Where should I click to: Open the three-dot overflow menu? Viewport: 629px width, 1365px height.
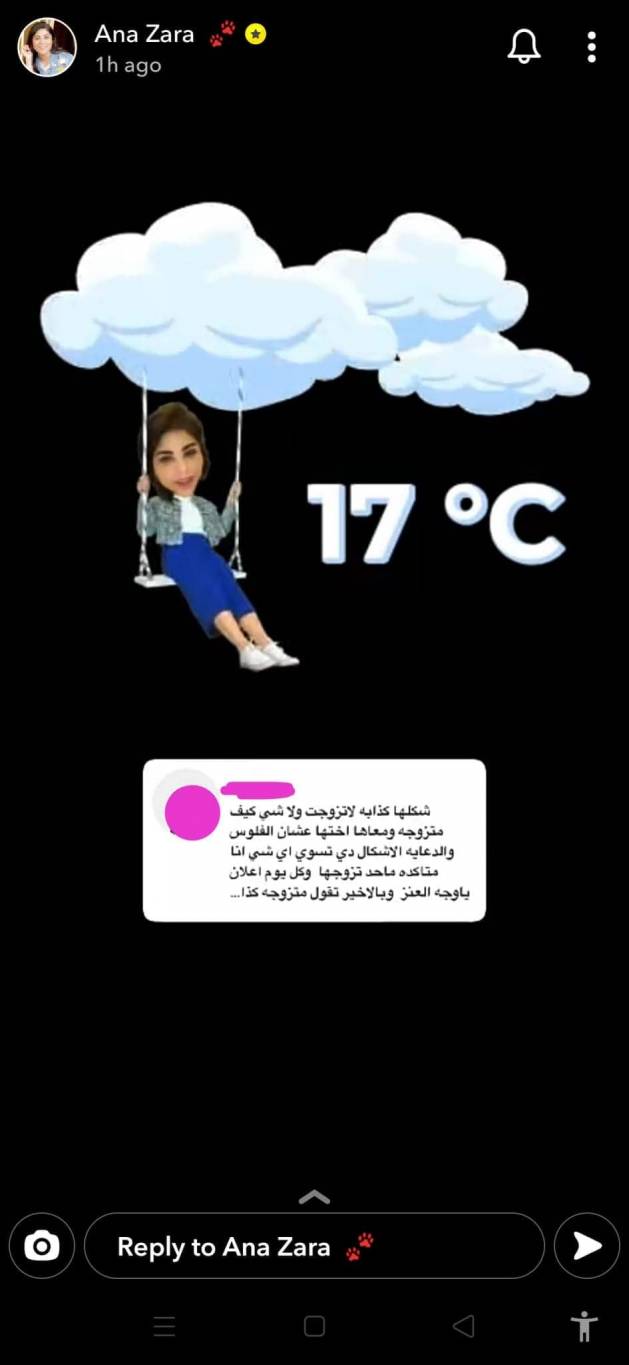[592, 46]
